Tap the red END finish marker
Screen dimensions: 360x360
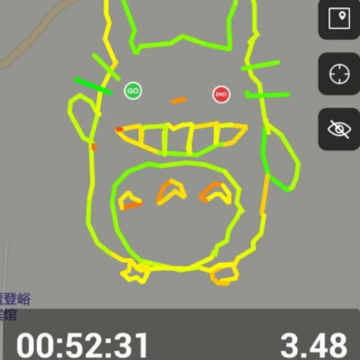pos(221,94)
